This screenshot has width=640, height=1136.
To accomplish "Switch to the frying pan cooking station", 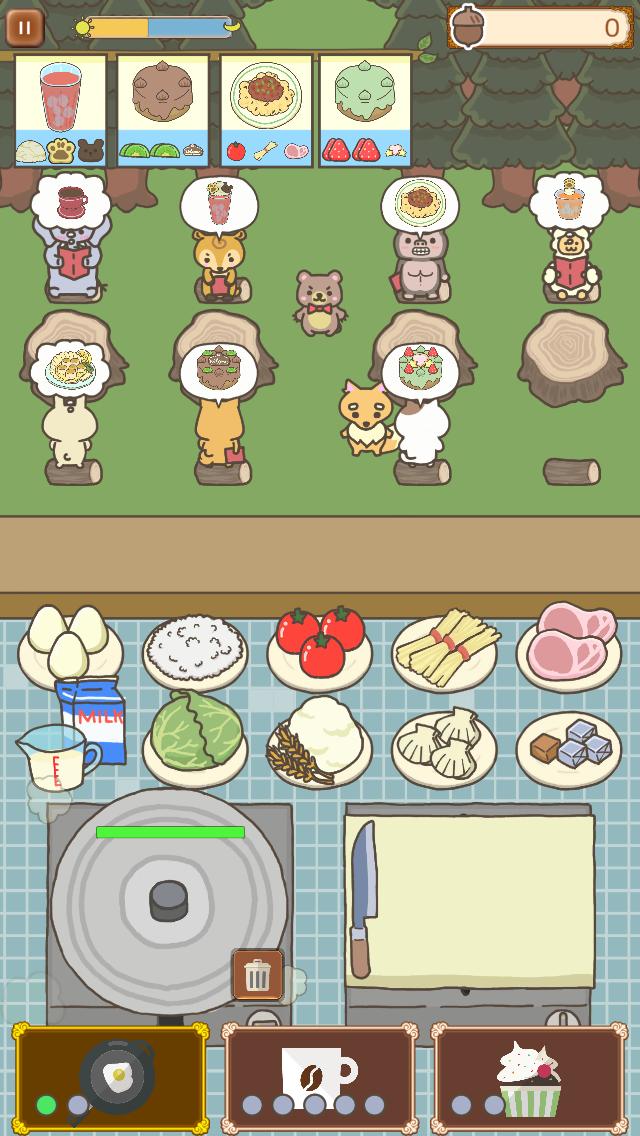I will click(x=111, y=1076).
